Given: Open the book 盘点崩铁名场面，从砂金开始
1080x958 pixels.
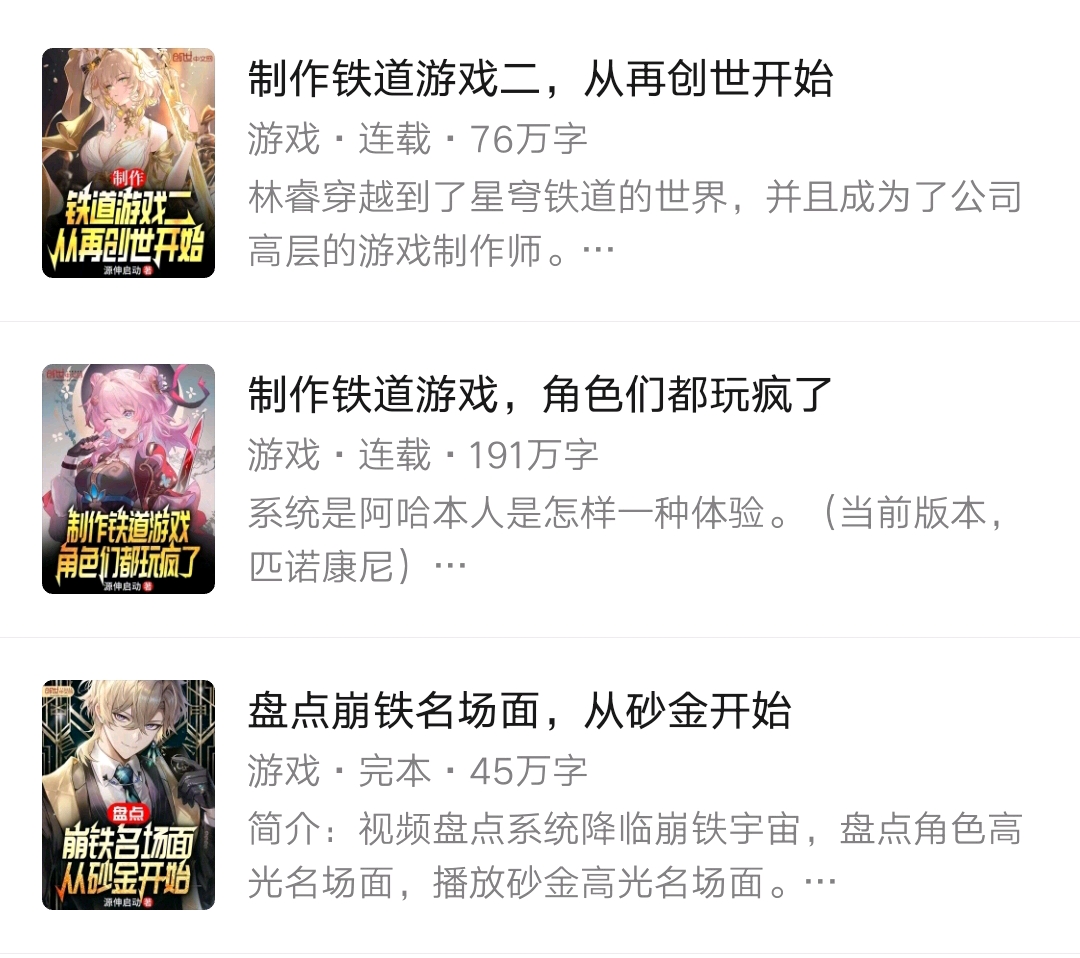Looking at the screenshot, I should click(540, 795).
